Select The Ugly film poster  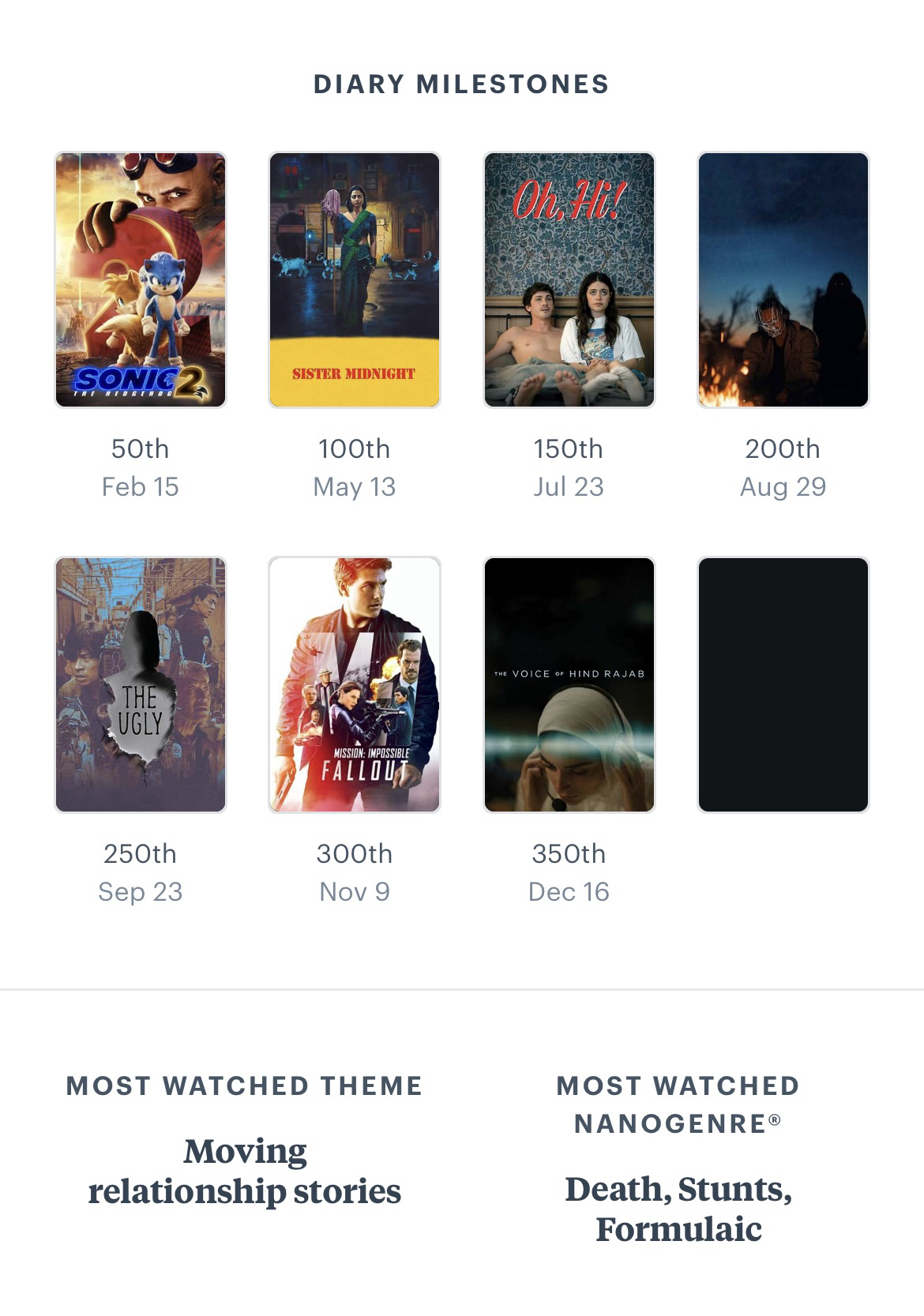click(x=141, y=684)
